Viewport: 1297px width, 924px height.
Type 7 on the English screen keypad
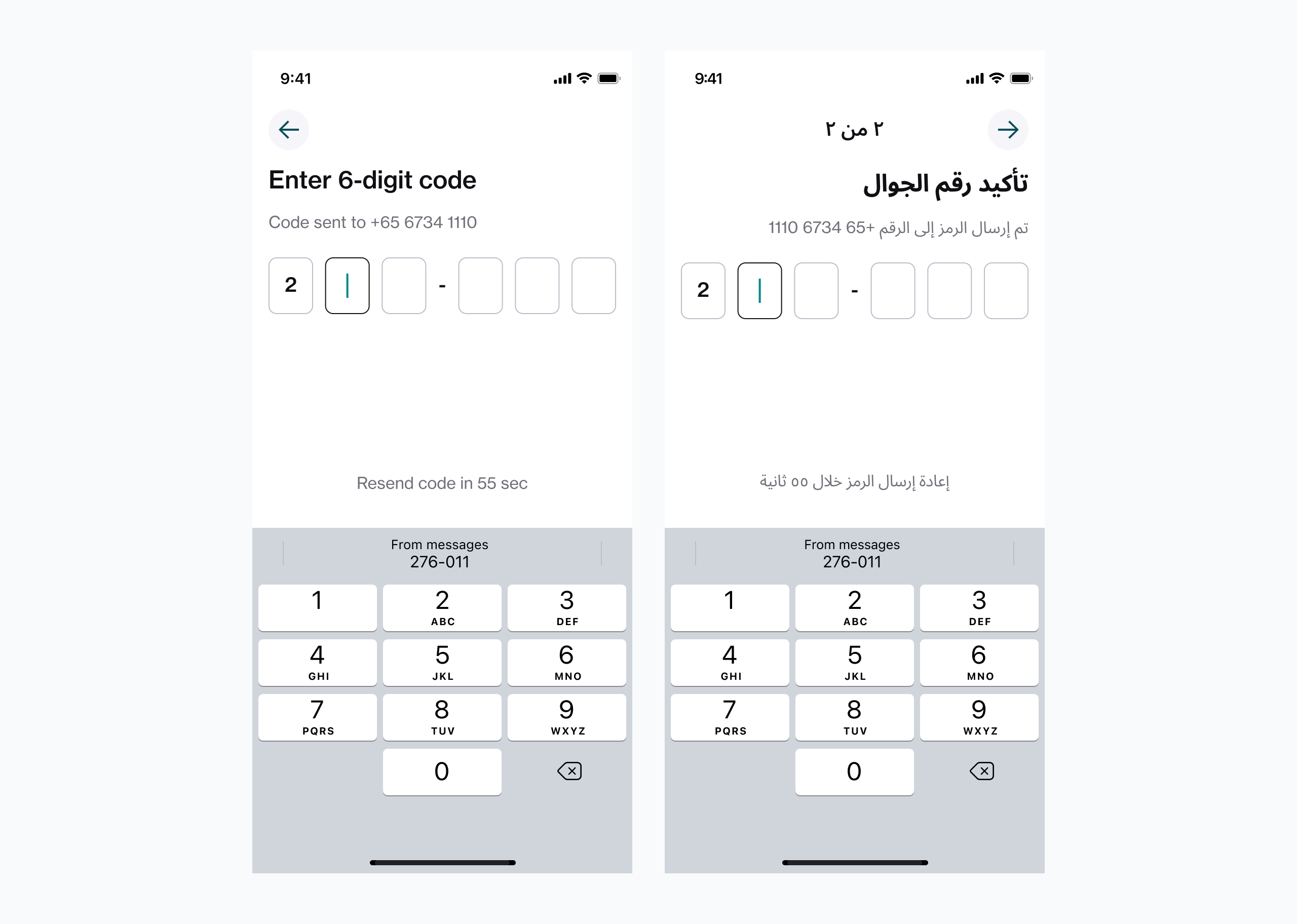click(318, 717)
